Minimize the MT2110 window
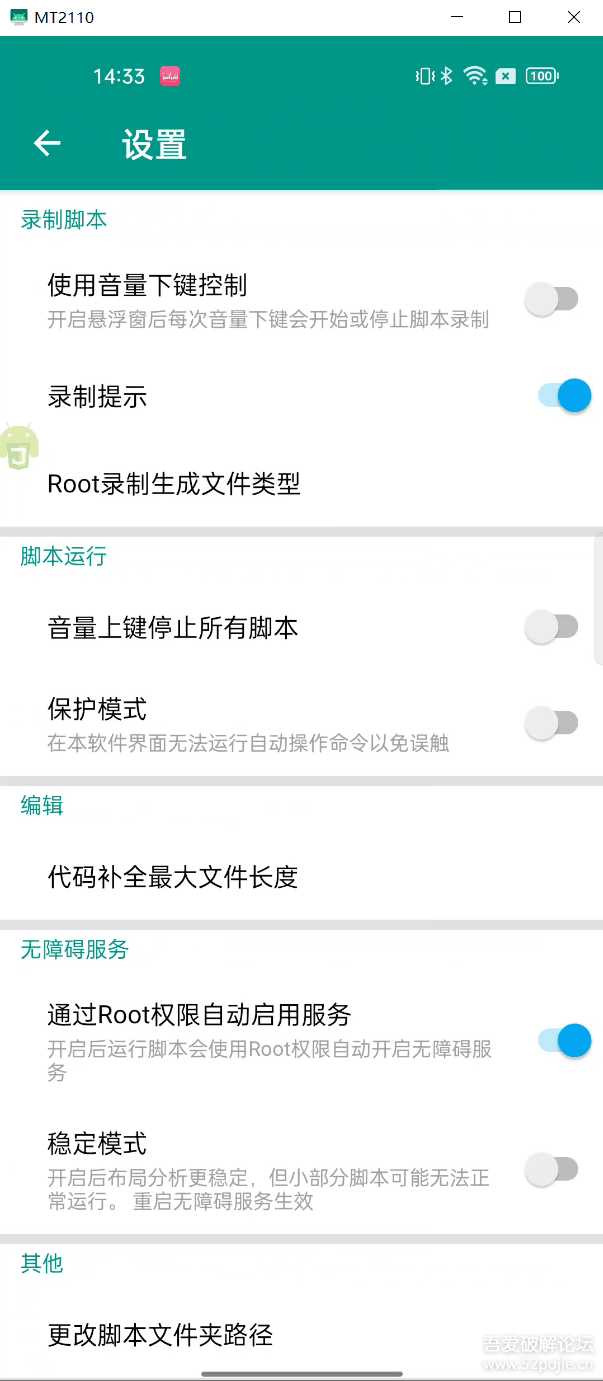The image size is (603, 1381). [457, 17]
